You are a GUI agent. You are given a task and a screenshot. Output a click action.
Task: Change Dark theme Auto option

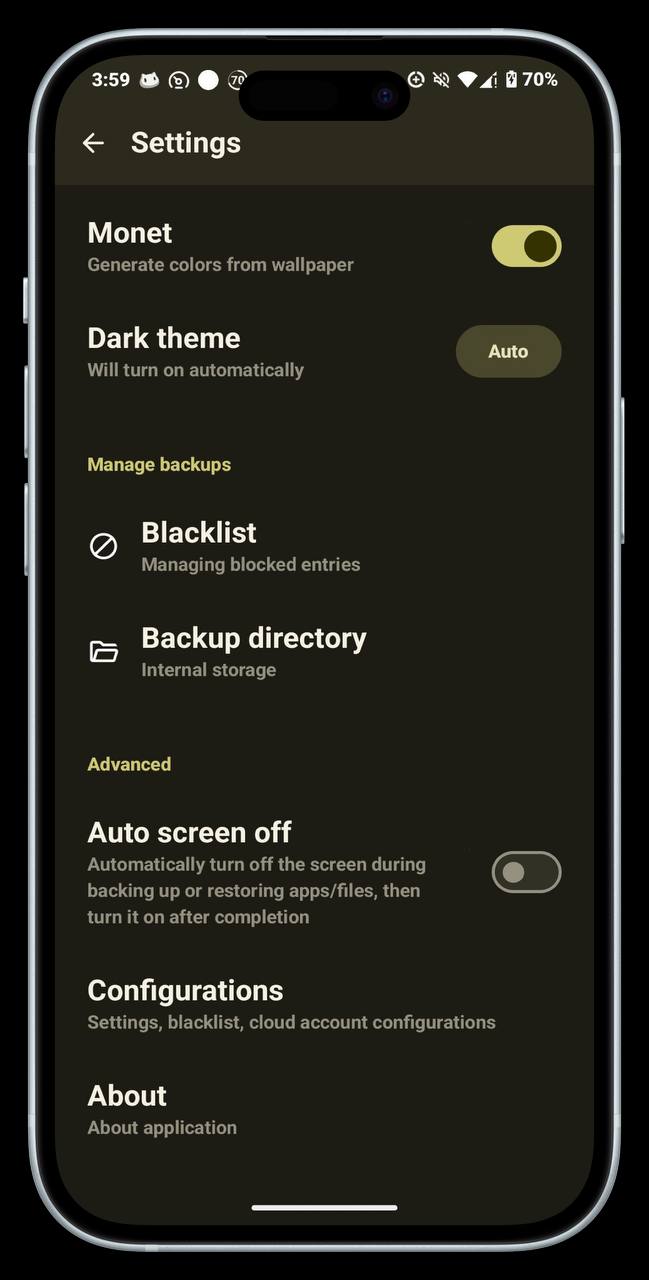tap(508, 351)
